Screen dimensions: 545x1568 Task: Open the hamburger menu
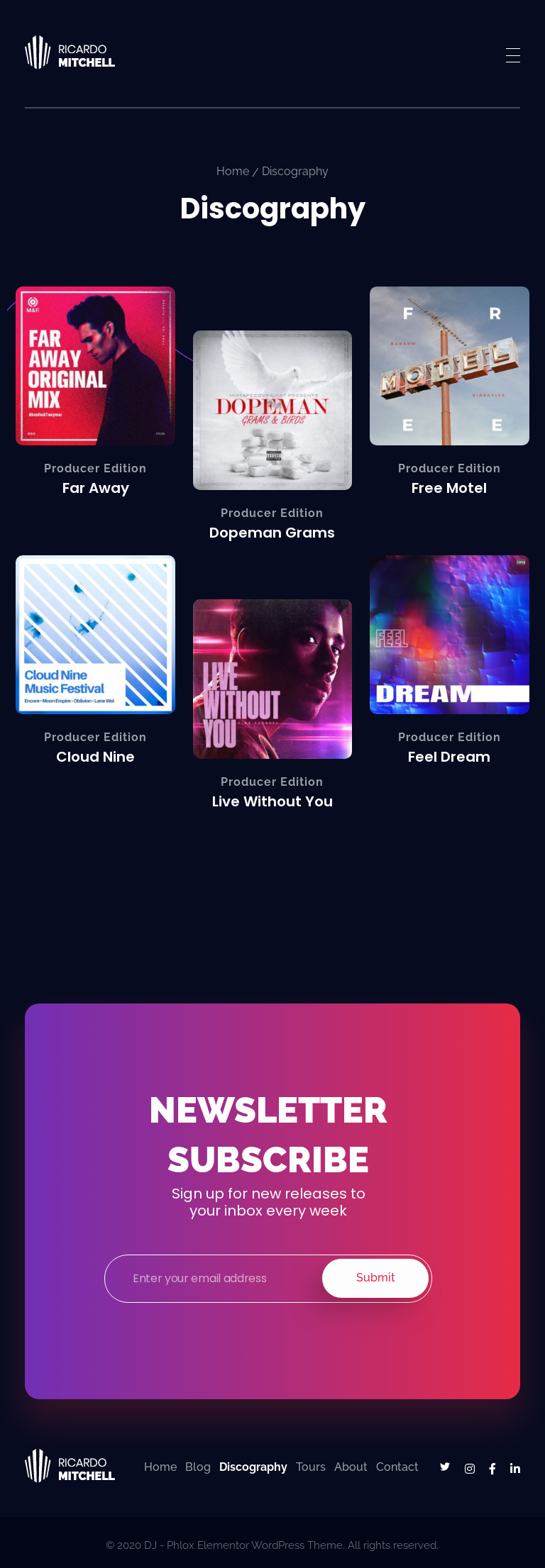(512, 55)
